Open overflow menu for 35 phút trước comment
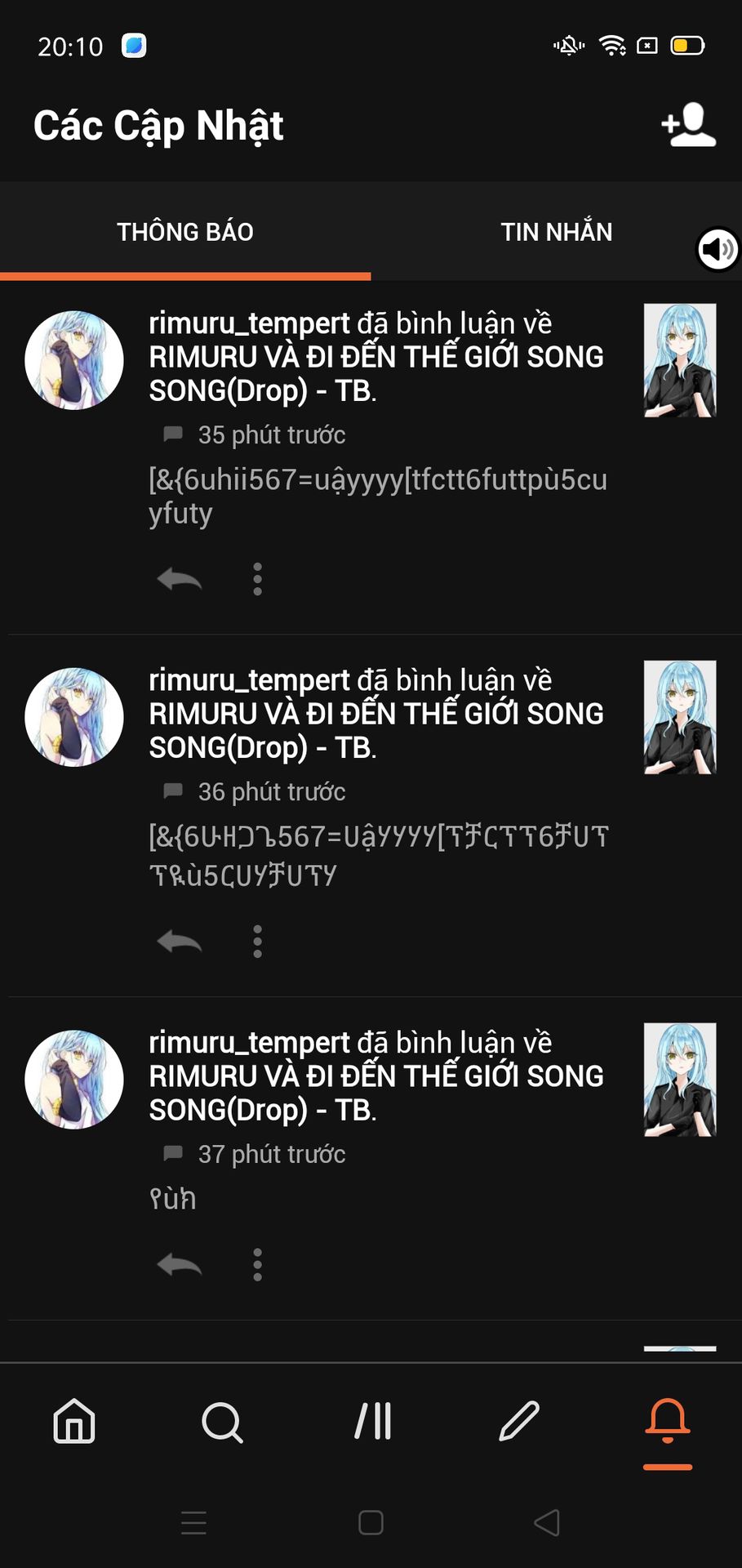 [258, 579]
